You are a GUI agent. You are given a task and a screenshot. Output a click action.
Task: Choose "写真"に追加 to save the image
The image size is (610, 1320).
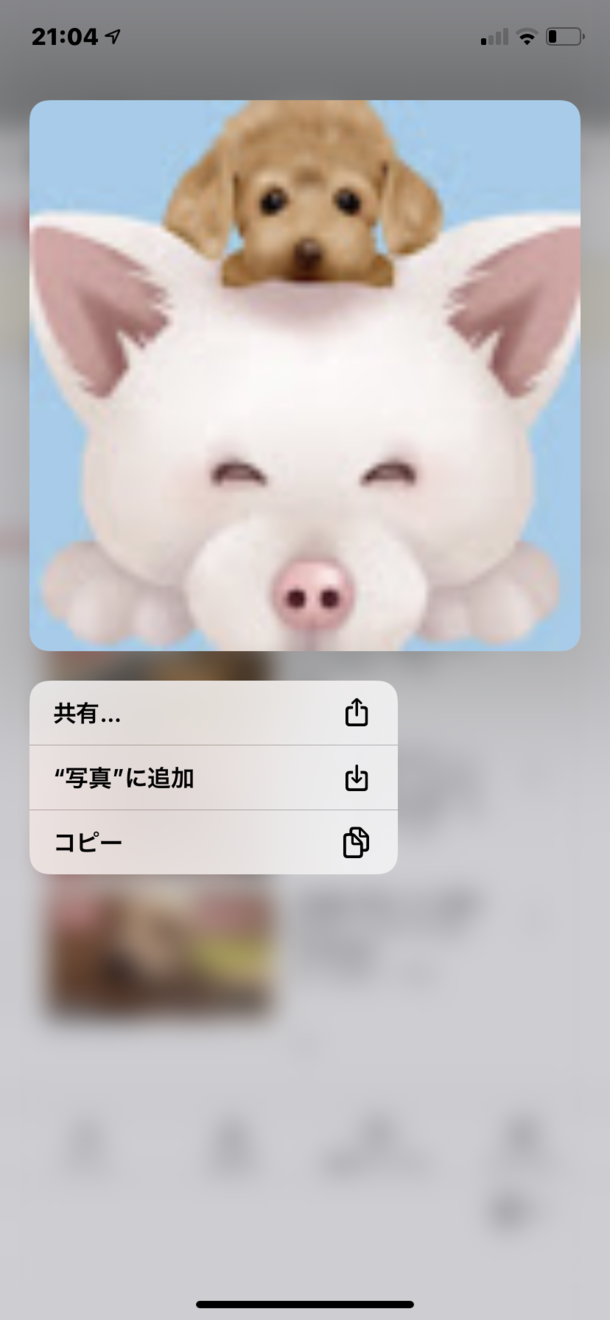212,778
